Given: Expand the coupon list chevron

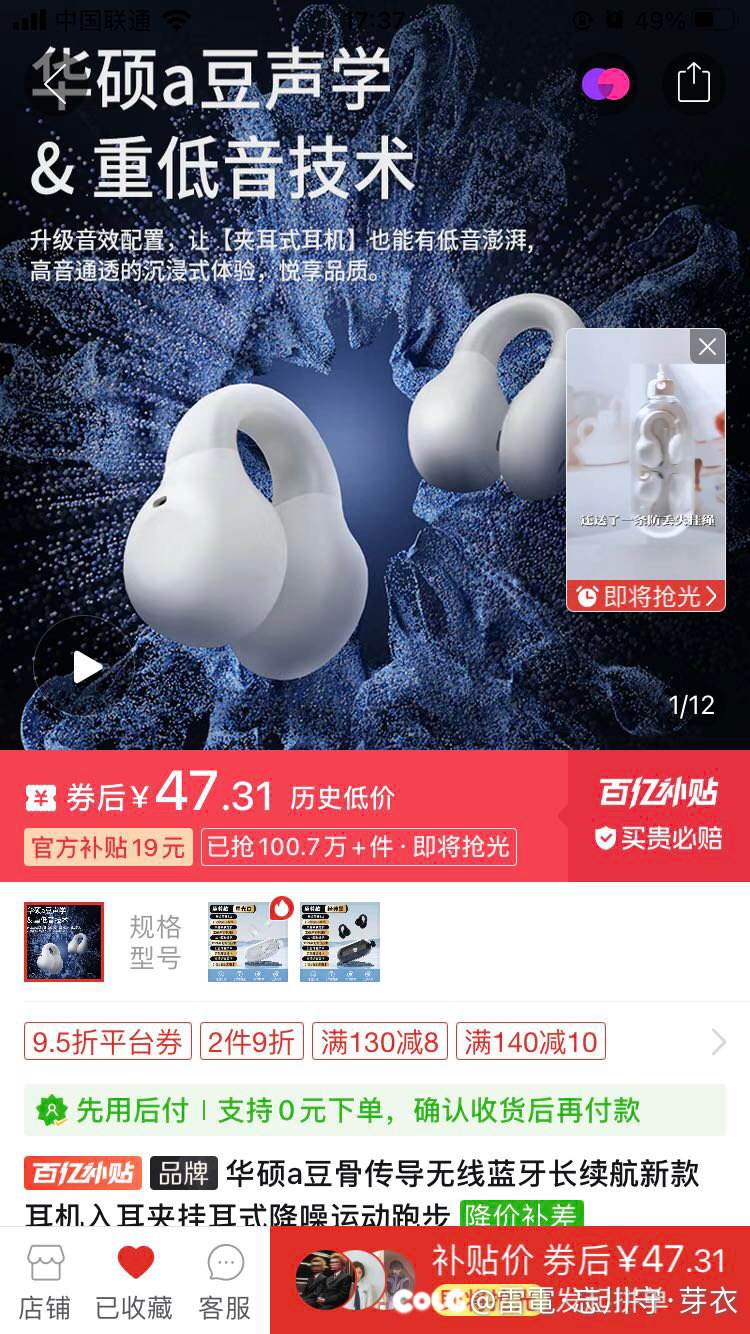Looking at the screenshot, I should pyautogui.click(x=718, y=1042).
